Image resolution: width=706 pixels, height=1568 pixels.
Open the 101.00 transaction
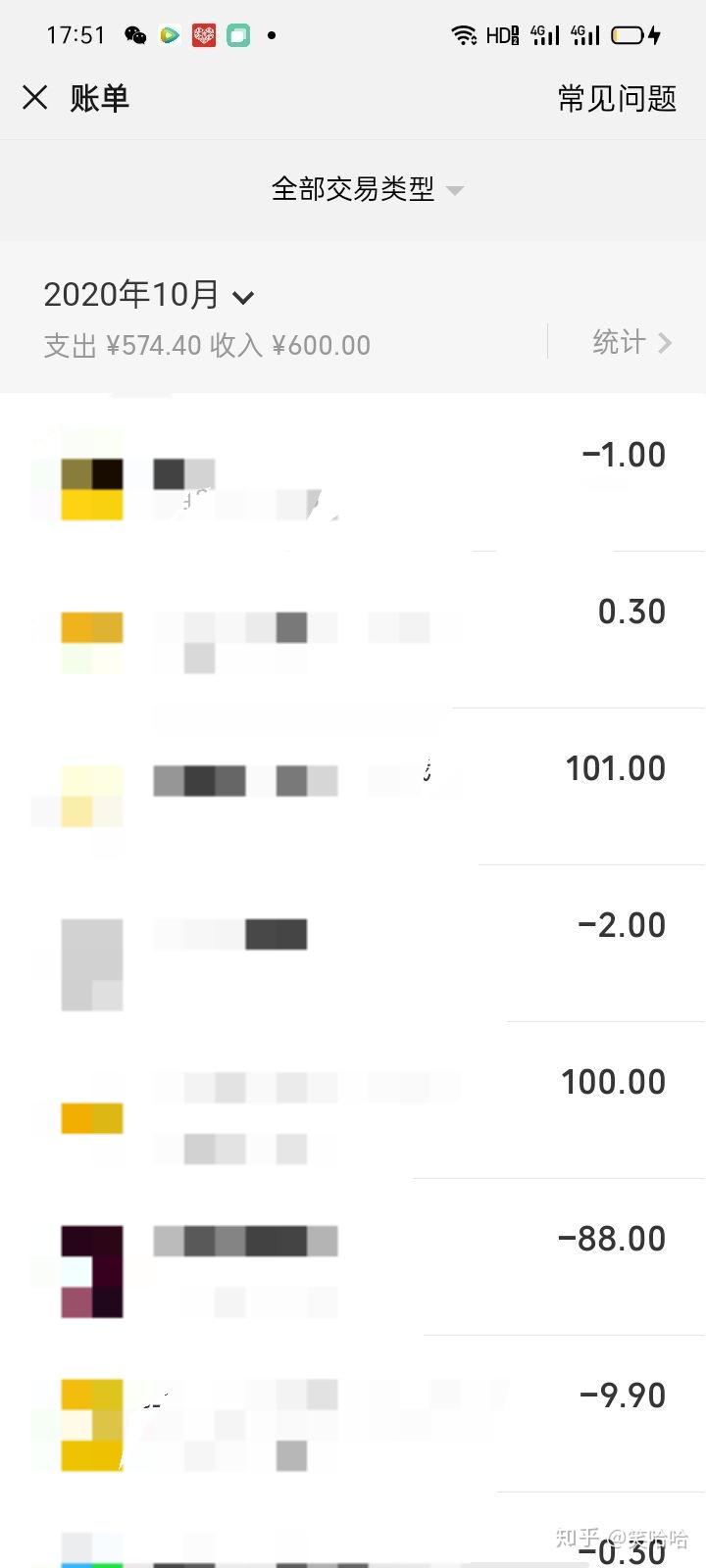tap(353, 787)
